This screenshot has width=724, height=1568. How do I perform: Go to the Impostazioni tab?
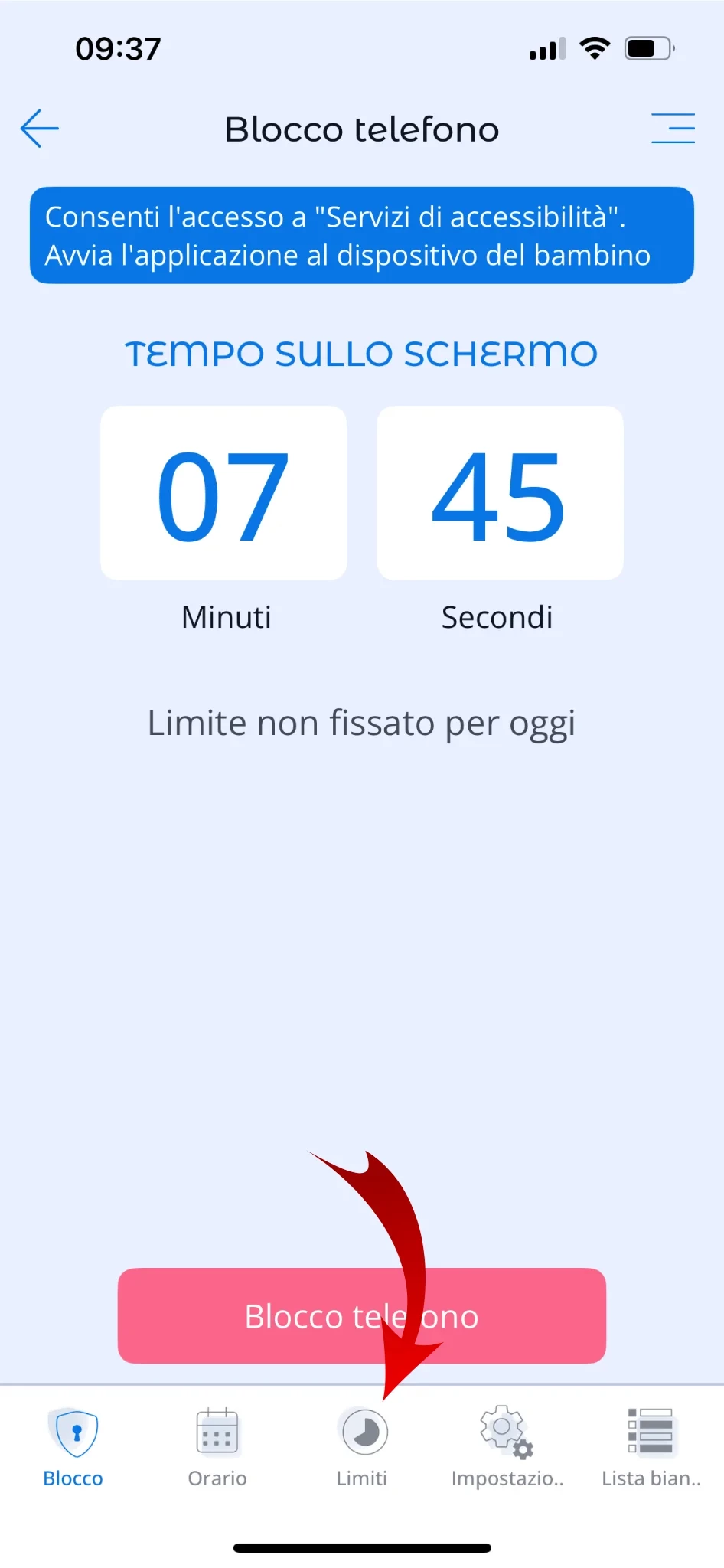pos(507,1445)
